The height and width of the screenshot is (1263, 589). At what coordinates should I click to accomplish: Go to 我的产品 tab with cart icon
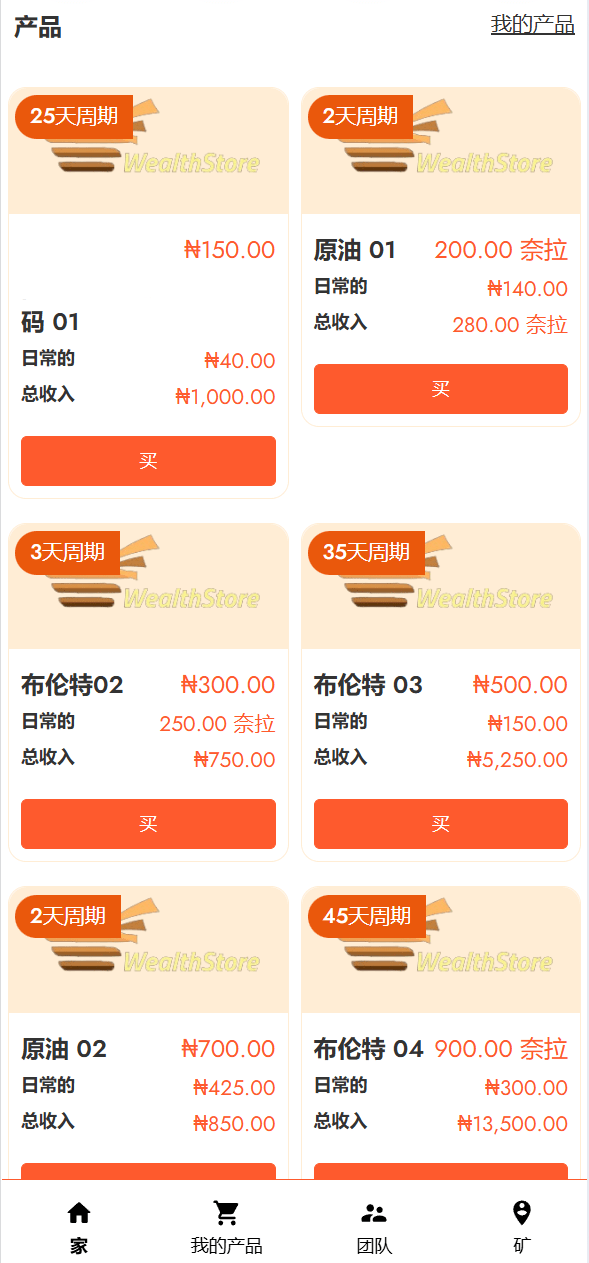click(x=227, y=1227)
